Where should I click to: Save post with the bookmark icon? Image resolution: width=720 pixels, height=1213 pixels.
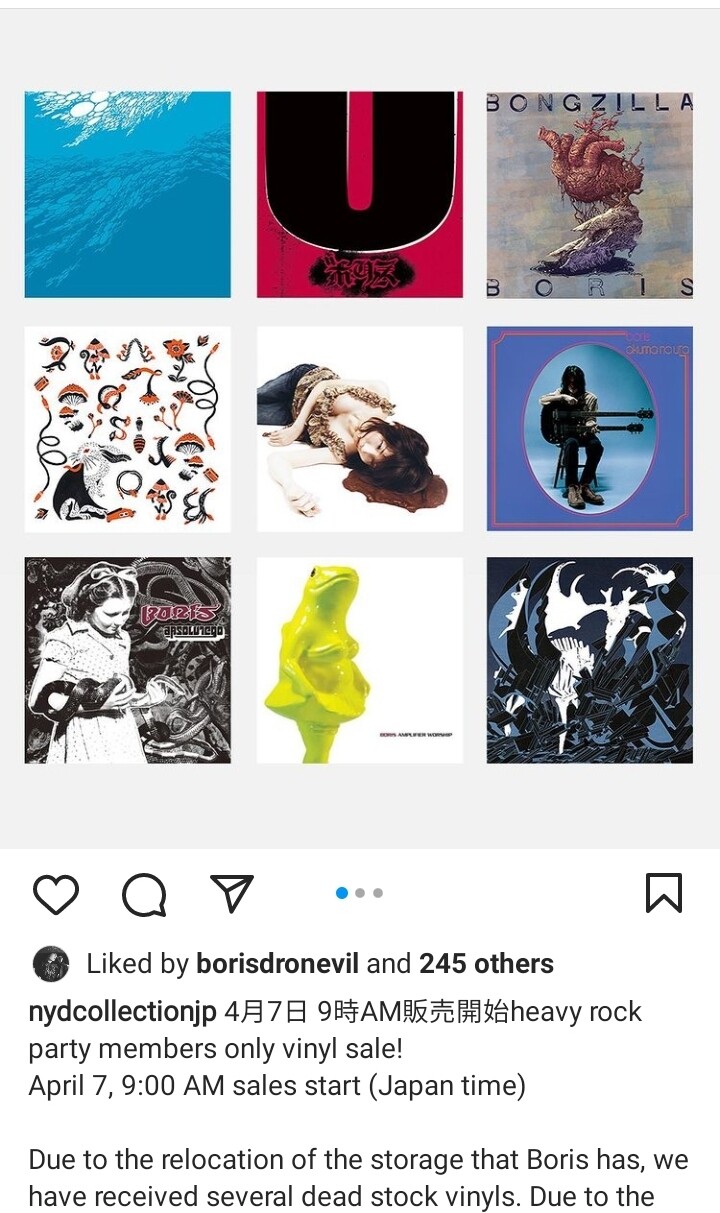coord(664,893)
